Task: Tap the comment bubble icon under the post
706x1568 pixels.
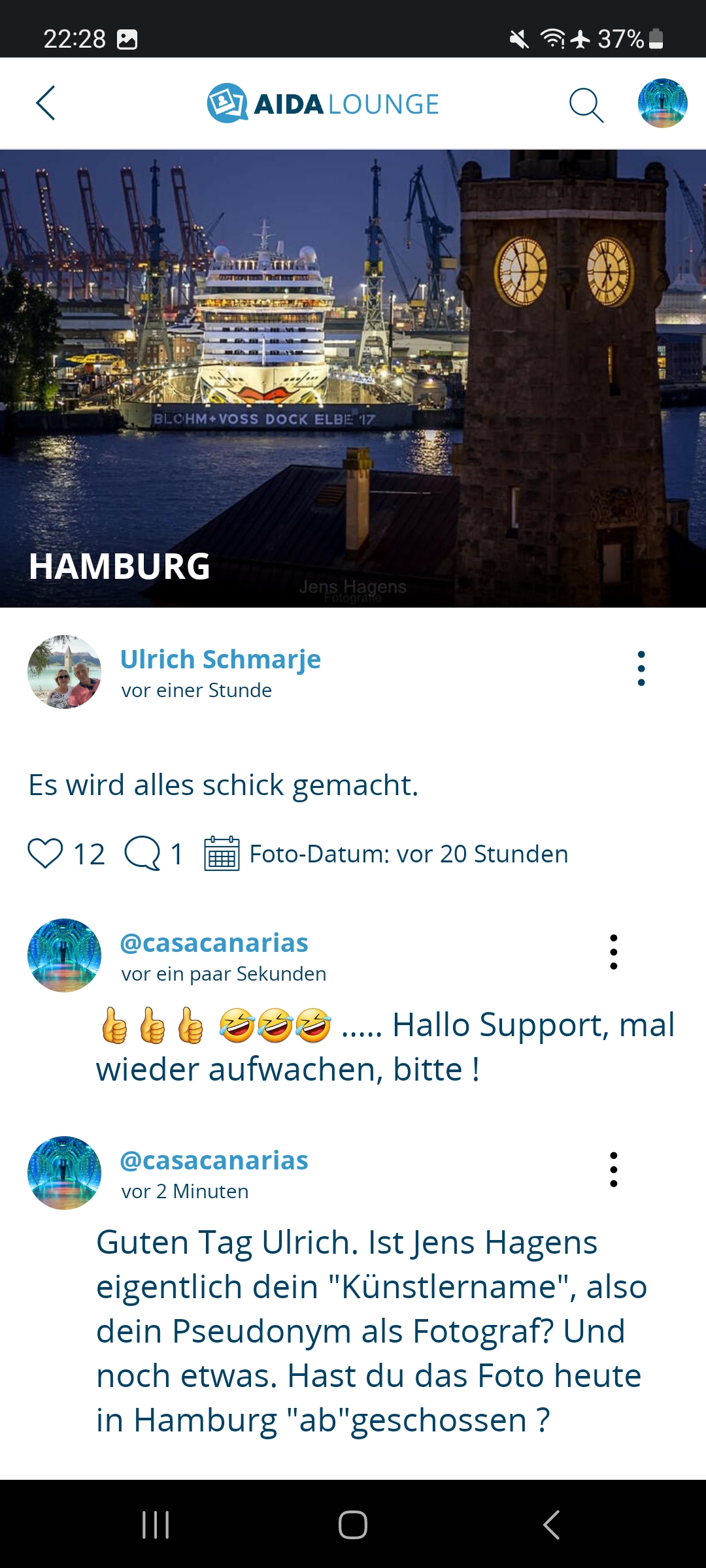Action: click(143, 853)
